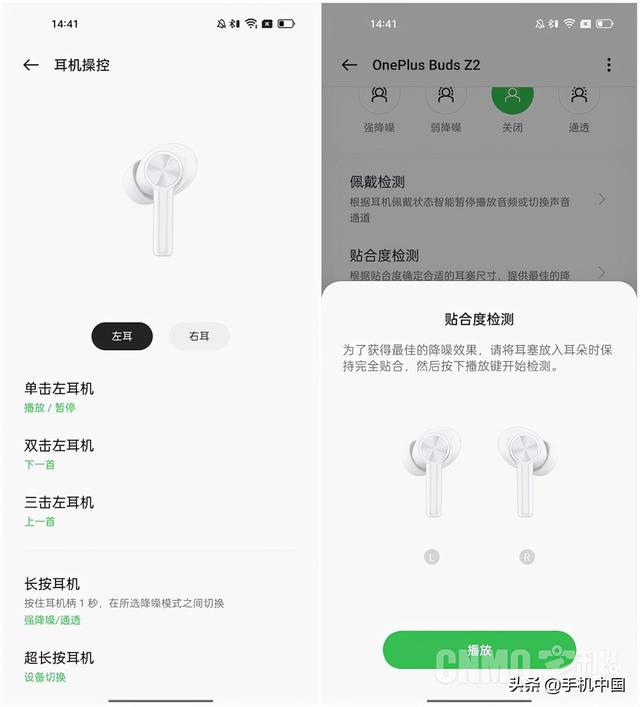
Task: Choose the 关闭 noise mode
Action: pos(512,98)
